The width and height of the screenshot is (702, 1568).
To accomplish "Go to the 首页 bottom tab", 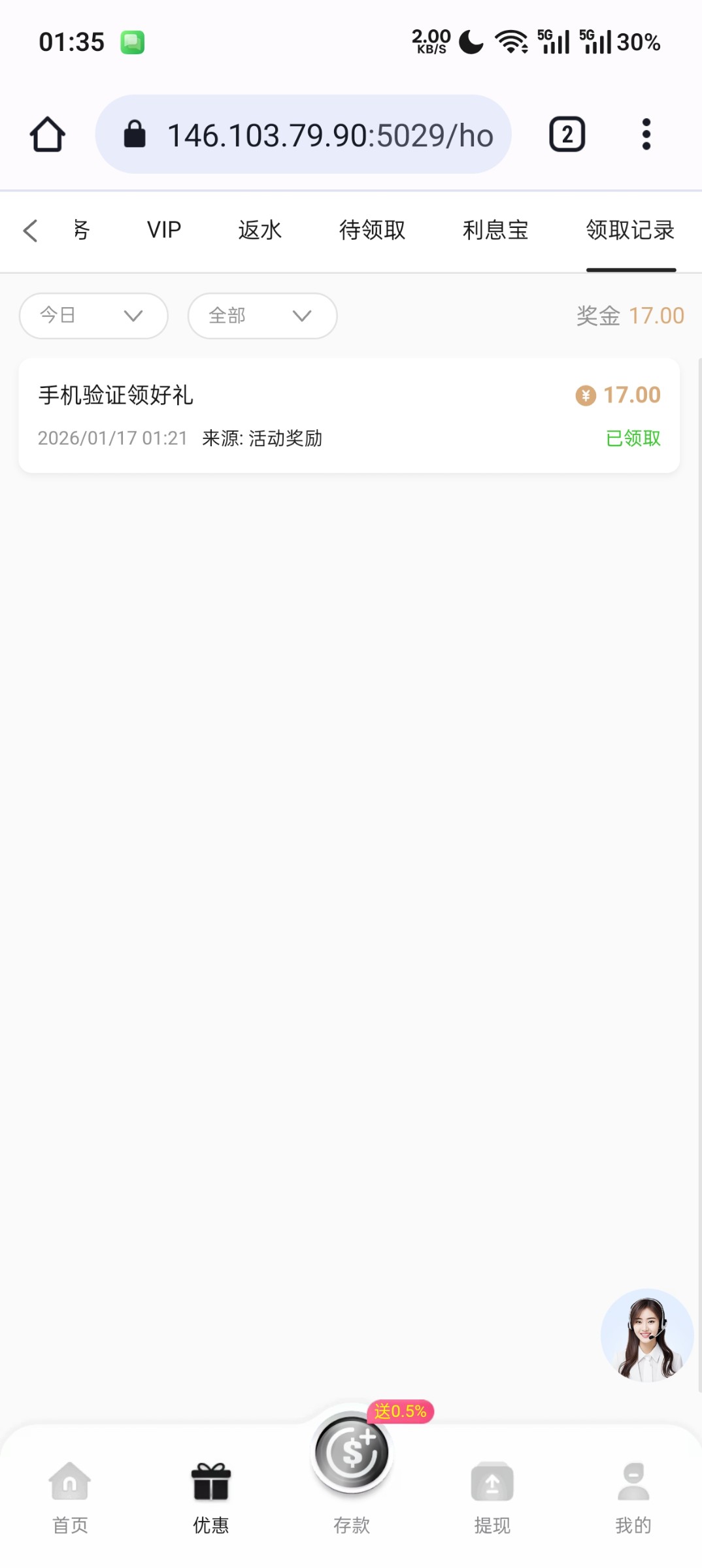I will 70,1497.
